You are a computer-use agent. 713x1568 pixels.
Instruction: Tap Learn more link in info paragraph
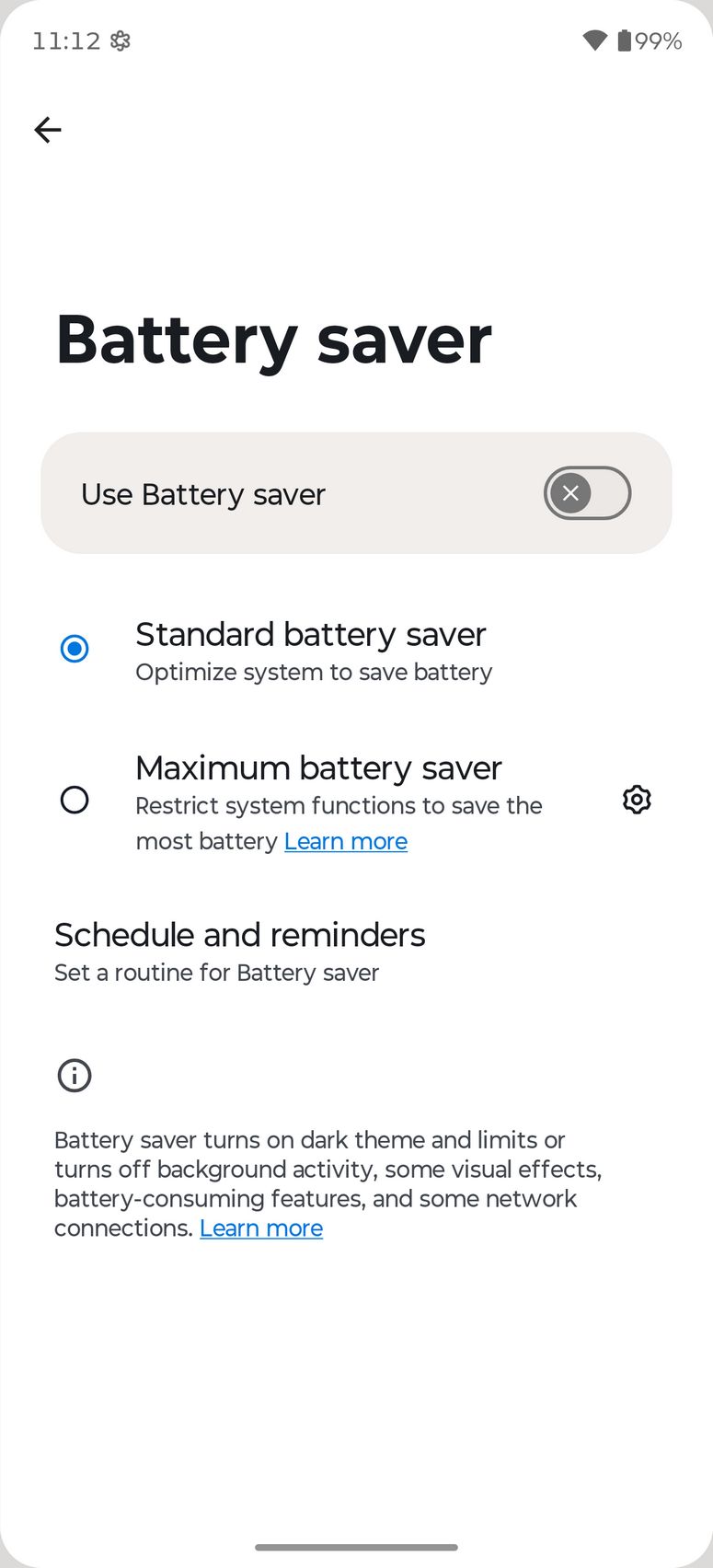point(261,1228)
